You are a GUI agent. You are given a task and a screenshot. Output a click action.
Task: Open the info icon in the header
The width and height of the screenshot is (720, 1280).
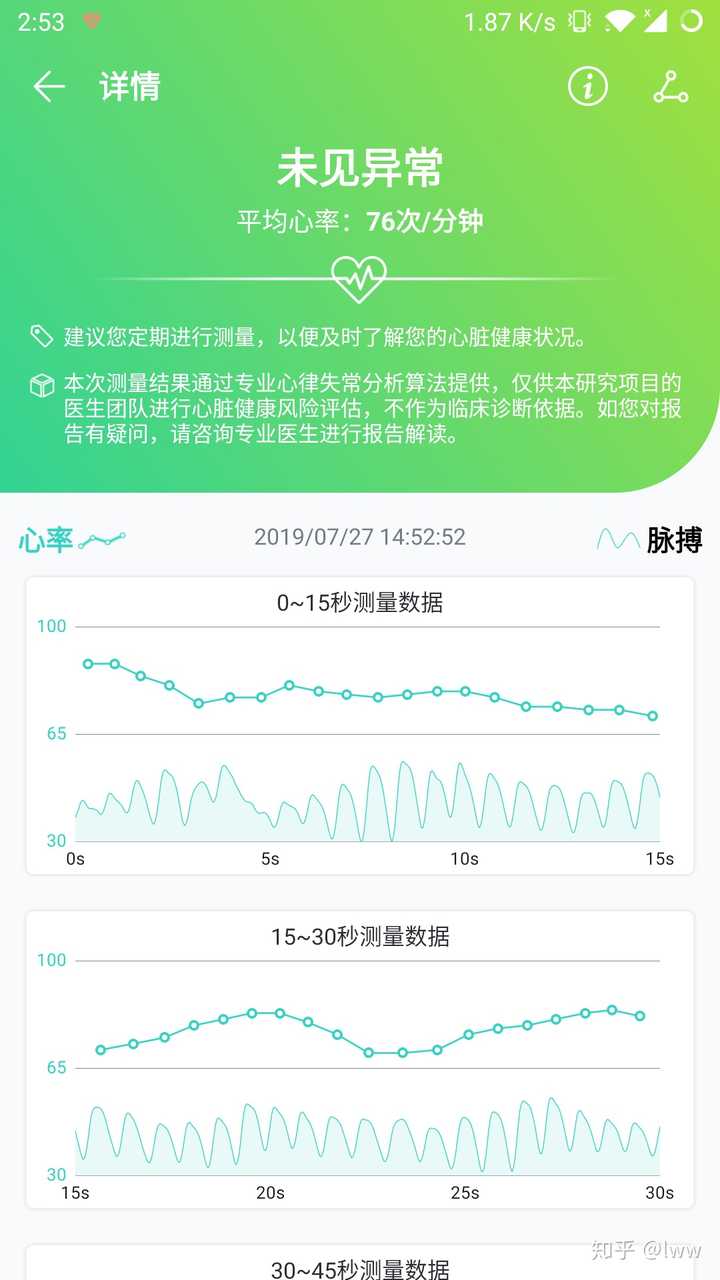[588, 87]
